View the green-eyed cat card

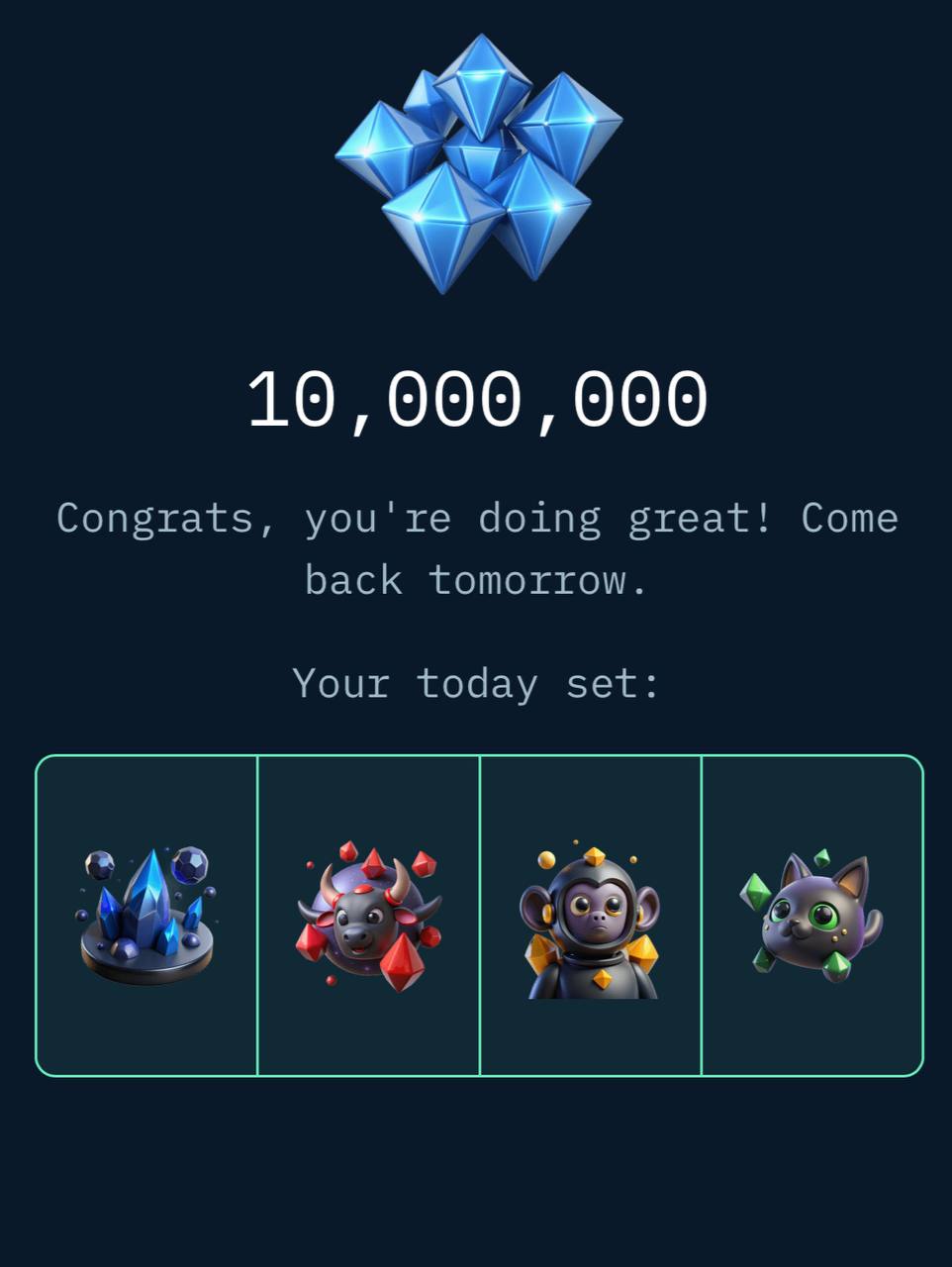(x=811, y=916)
